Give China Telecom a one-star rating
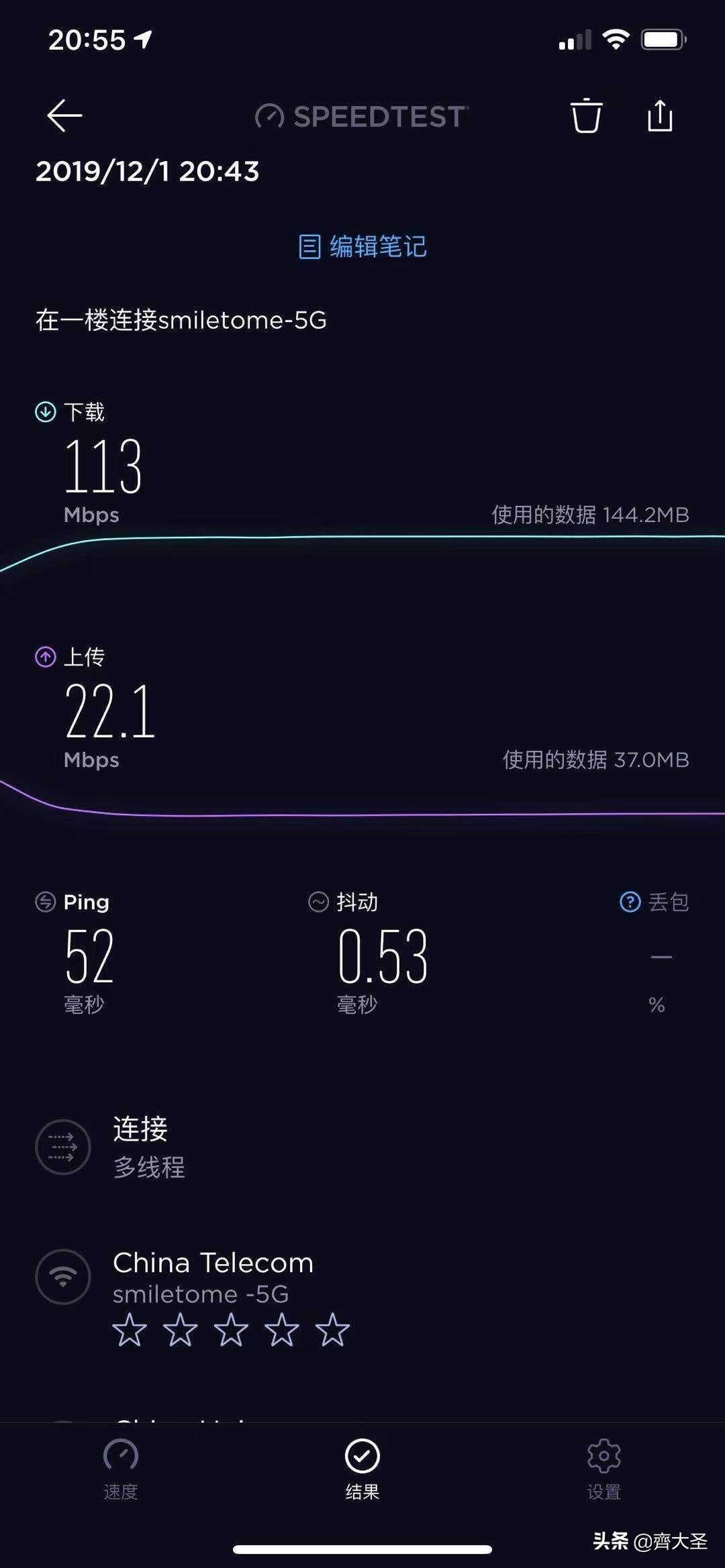 (x=130, y=1330)
